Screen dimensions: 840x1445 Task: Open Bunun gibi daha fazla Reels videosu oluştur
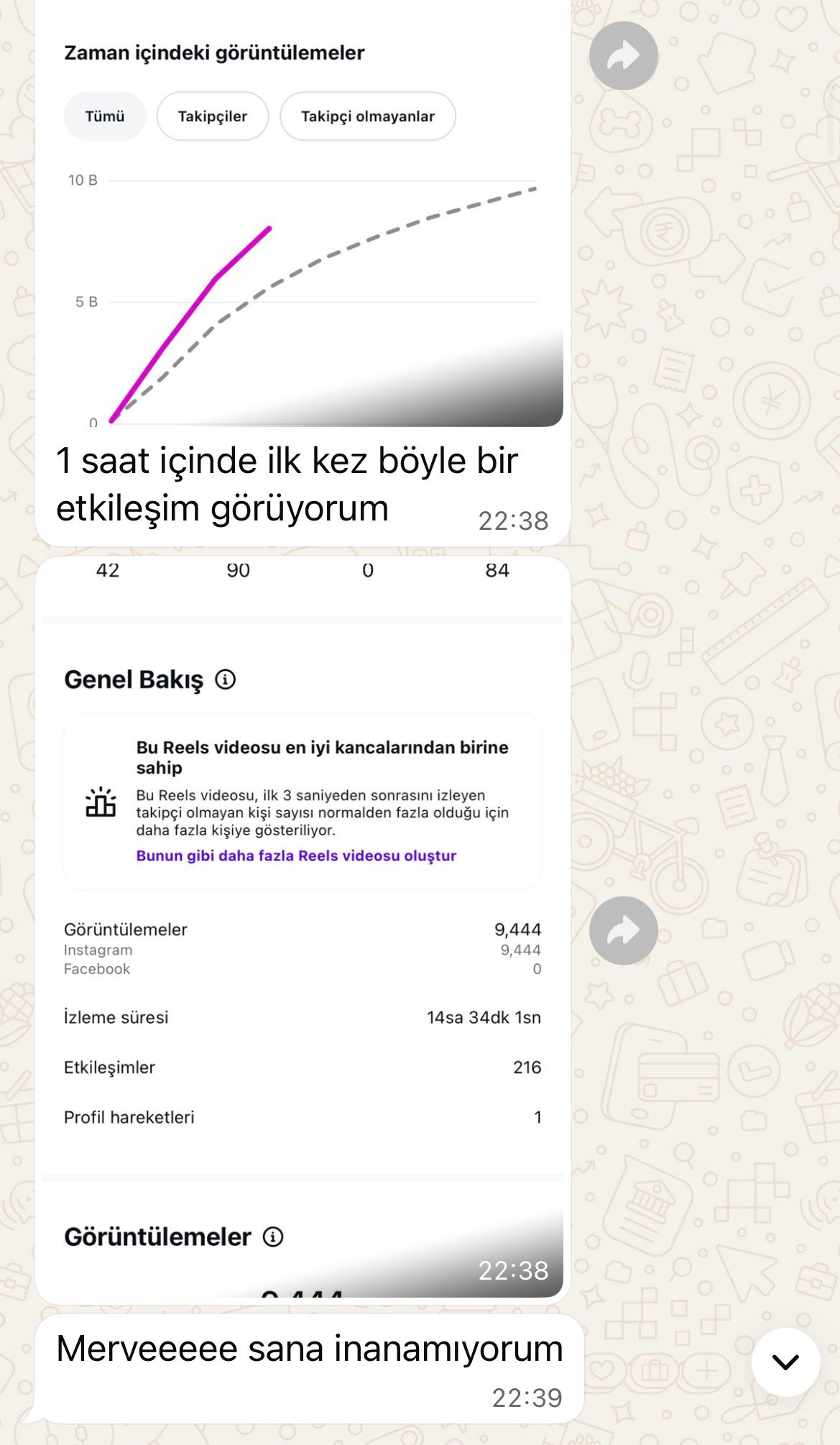pyautogui.click(x=295, y=855)
